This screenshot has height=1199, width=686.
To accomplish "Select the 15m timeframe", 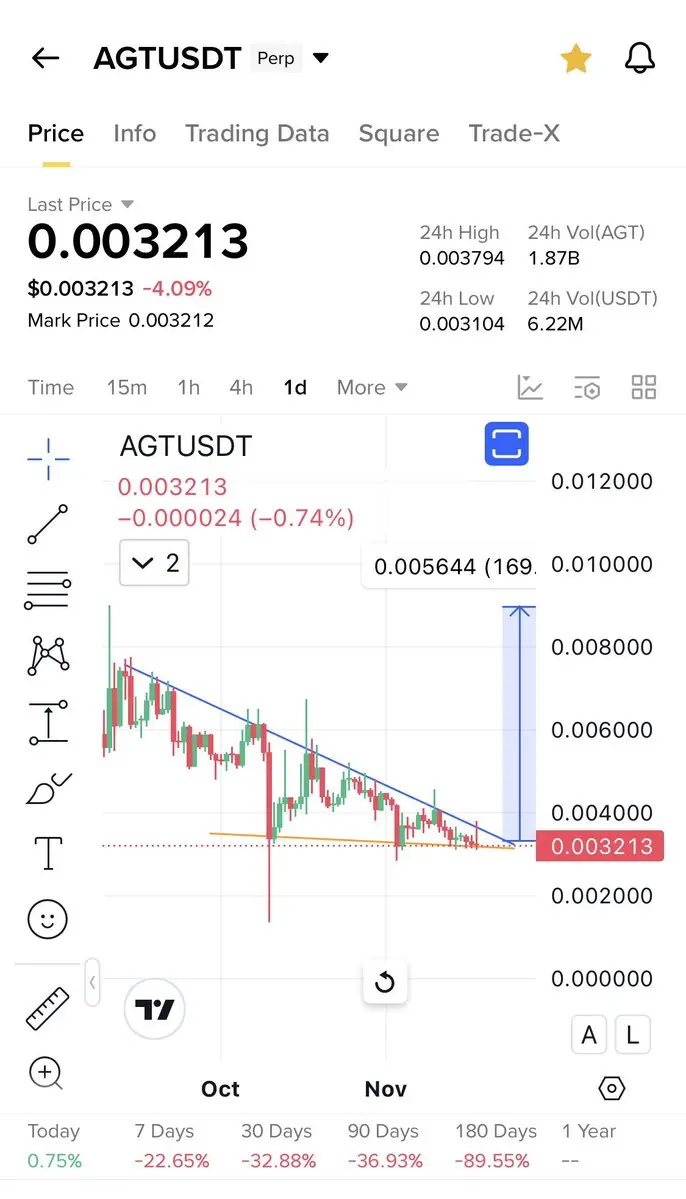I will (x=126, y=387).
